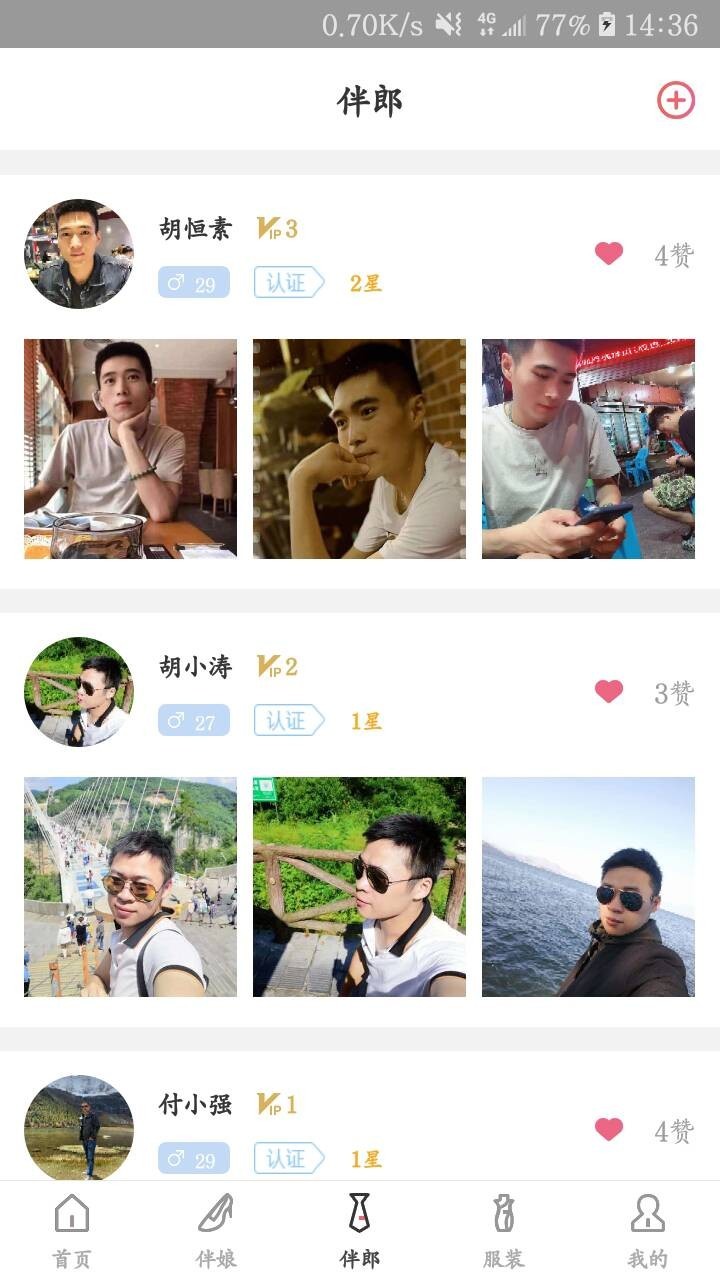Open 胡小涛's profile avatar
The image size is (720, 1280).
click(79, 691)
